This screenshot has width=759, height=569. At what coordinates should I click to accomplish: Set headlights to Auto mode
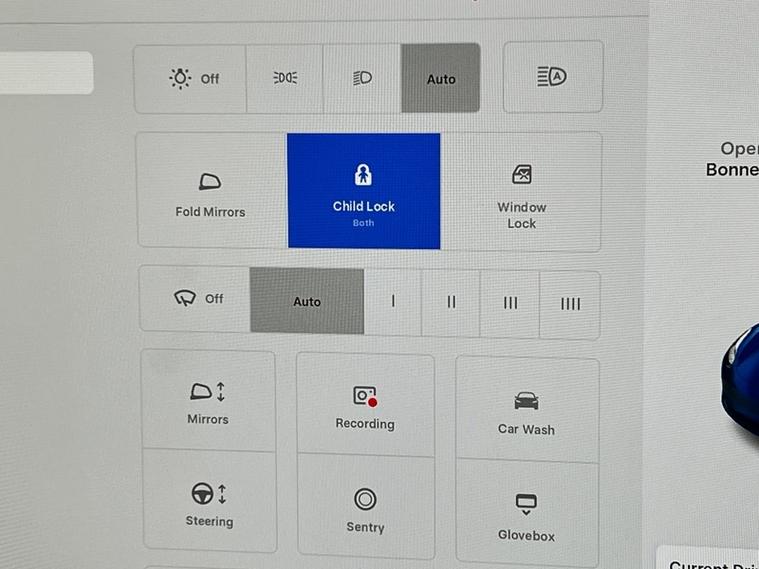(440, 78)
